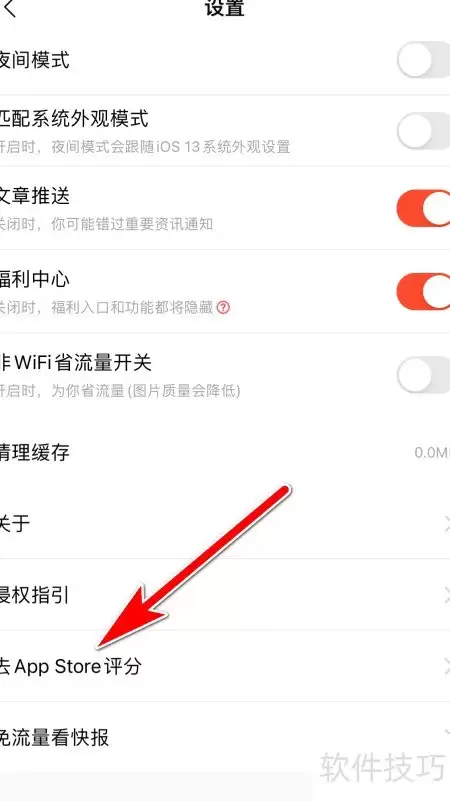This screenshot has width=450, height=801.
Task: Open the 关于 page
Action: click(225, 523)
